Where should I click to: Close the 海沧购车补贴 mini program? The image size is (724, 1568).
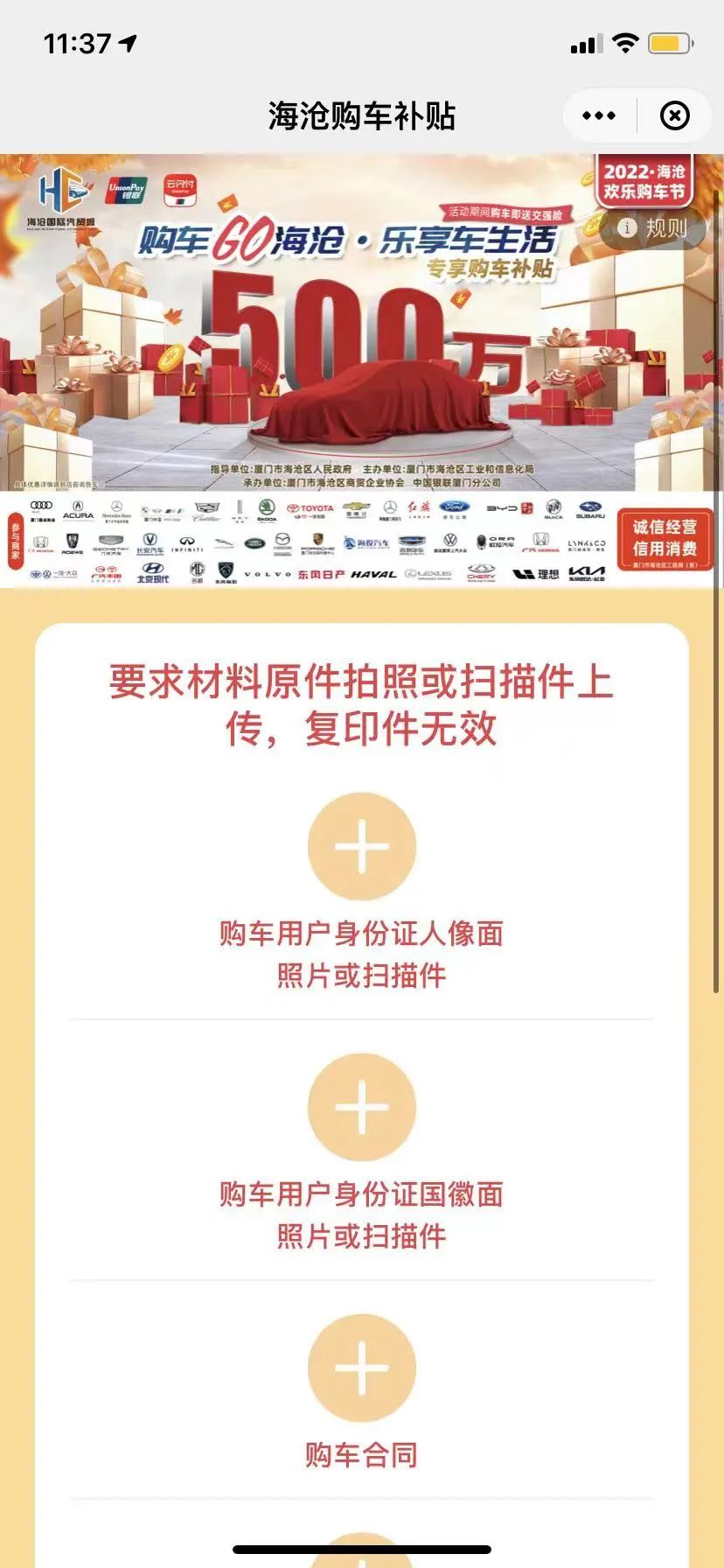[674, 115]
